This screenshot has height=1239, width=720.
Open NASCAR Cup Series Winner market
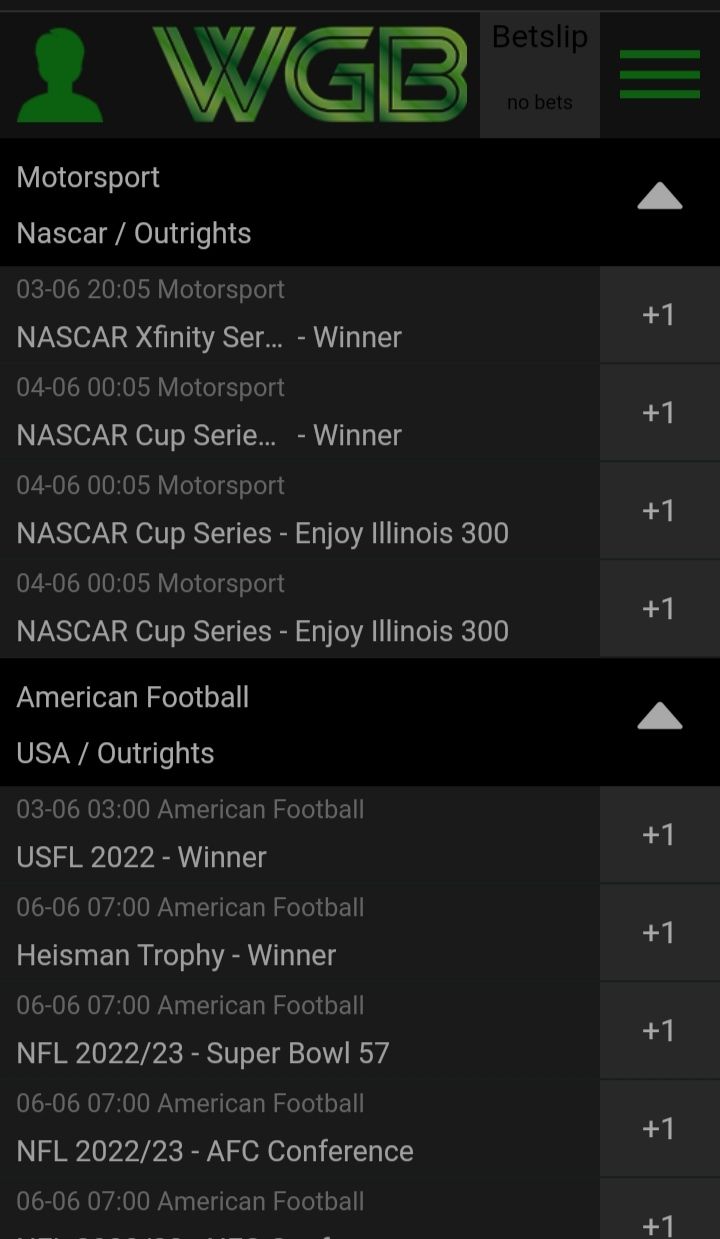point(300,413)
